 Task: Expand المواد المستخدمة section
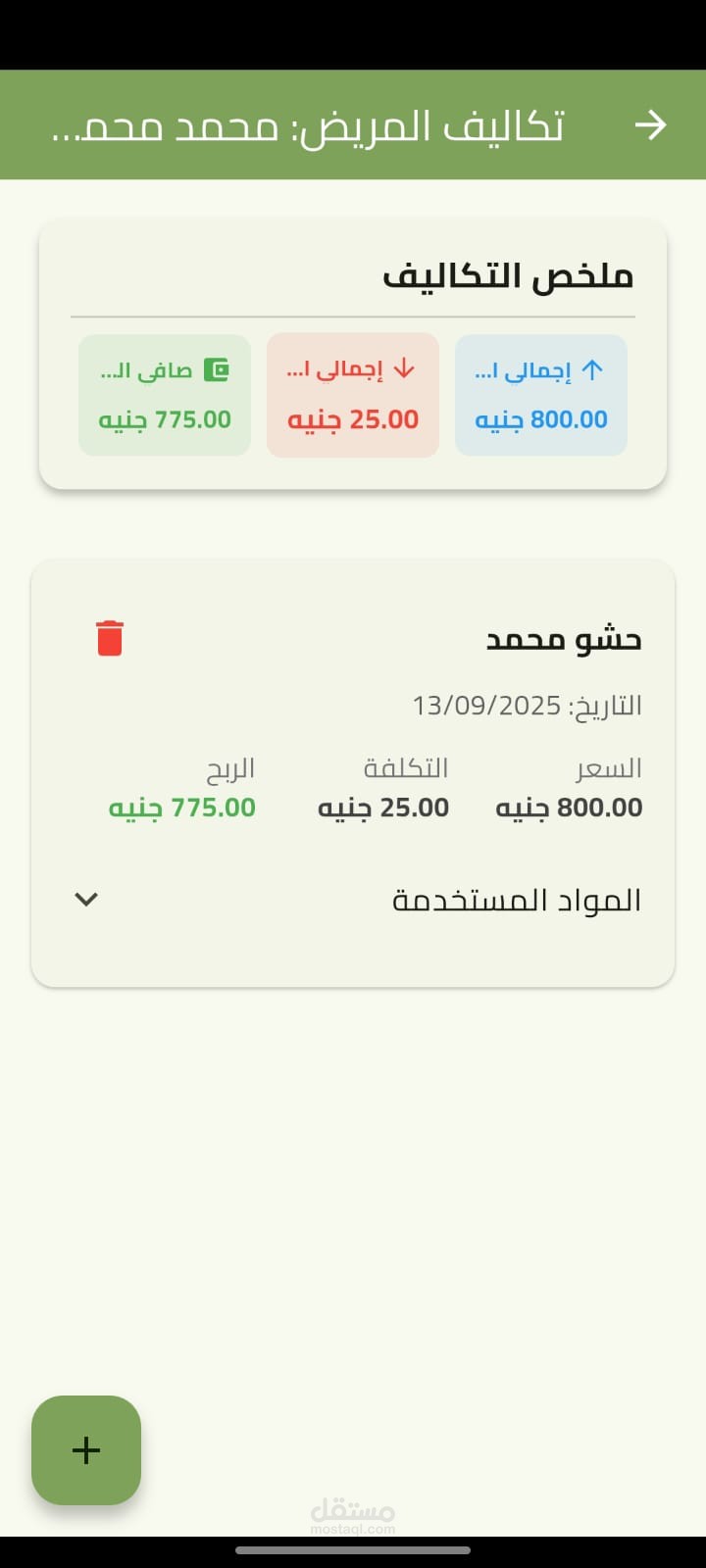click(86, 899)
